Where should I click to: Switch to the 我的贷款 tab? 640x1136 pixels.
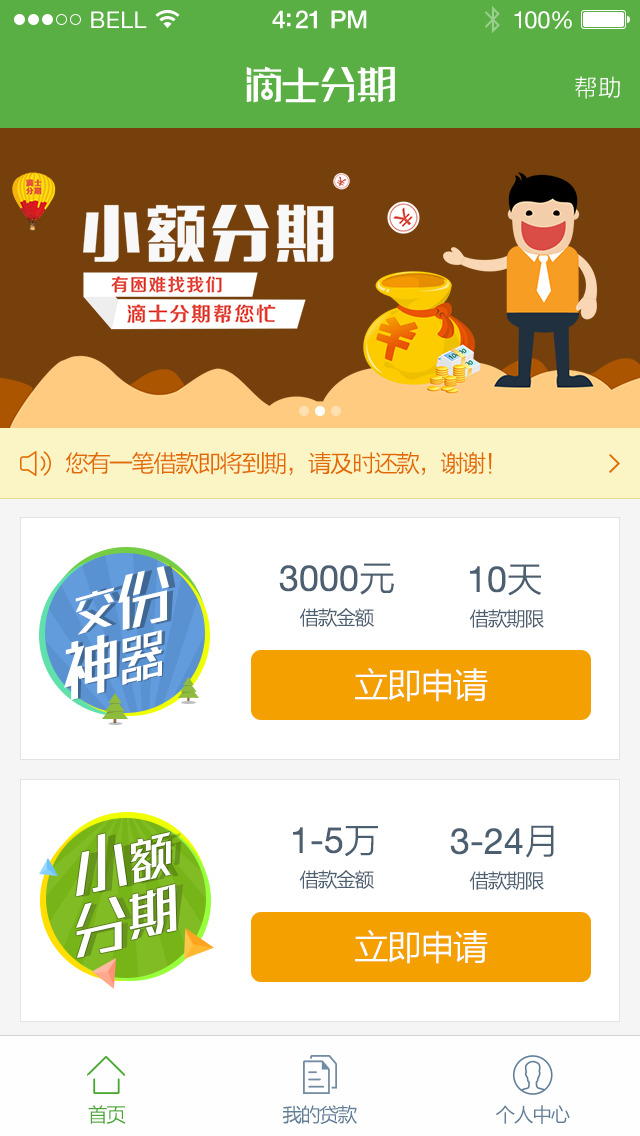320,1089
